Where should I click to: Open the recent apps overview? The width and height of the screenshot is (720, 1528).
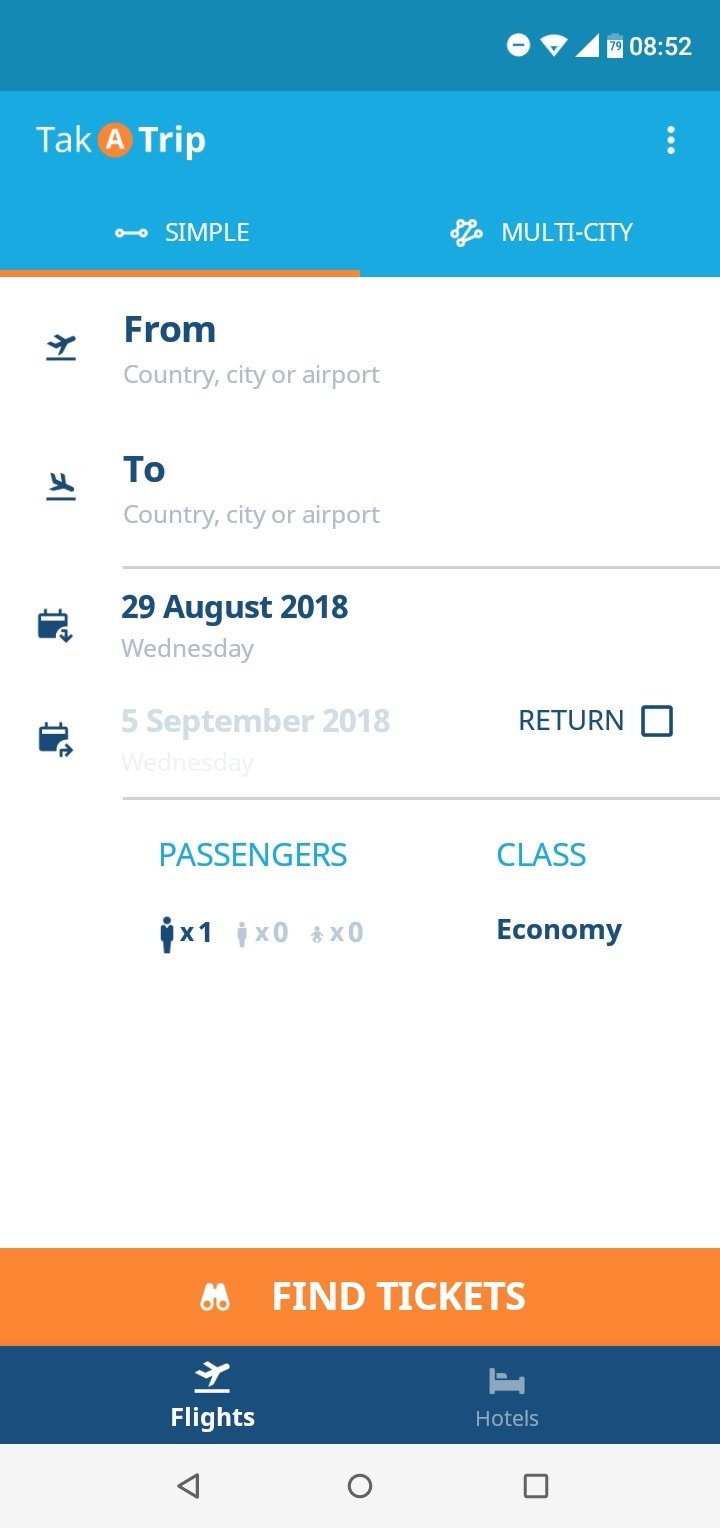point(536,1486)
